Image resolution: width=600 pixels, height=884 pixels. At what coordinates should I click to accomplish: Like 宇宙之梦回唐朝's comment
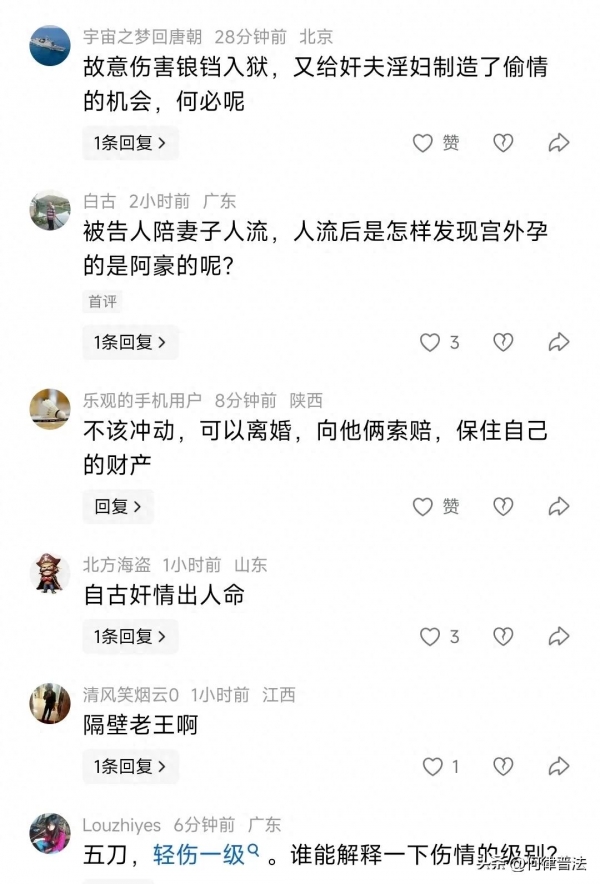click(x=424, y=143)
